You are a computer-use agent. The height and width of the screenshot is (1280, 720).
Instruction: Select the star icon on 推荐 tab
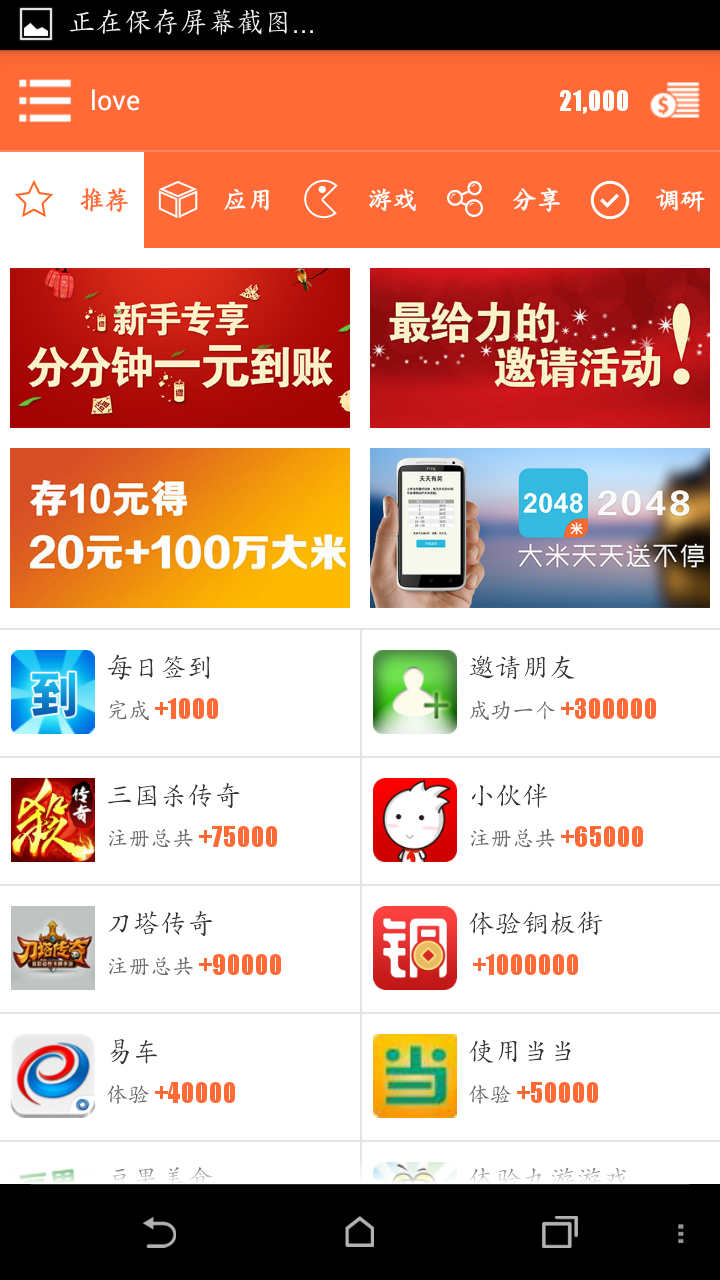tap(33, 200)
